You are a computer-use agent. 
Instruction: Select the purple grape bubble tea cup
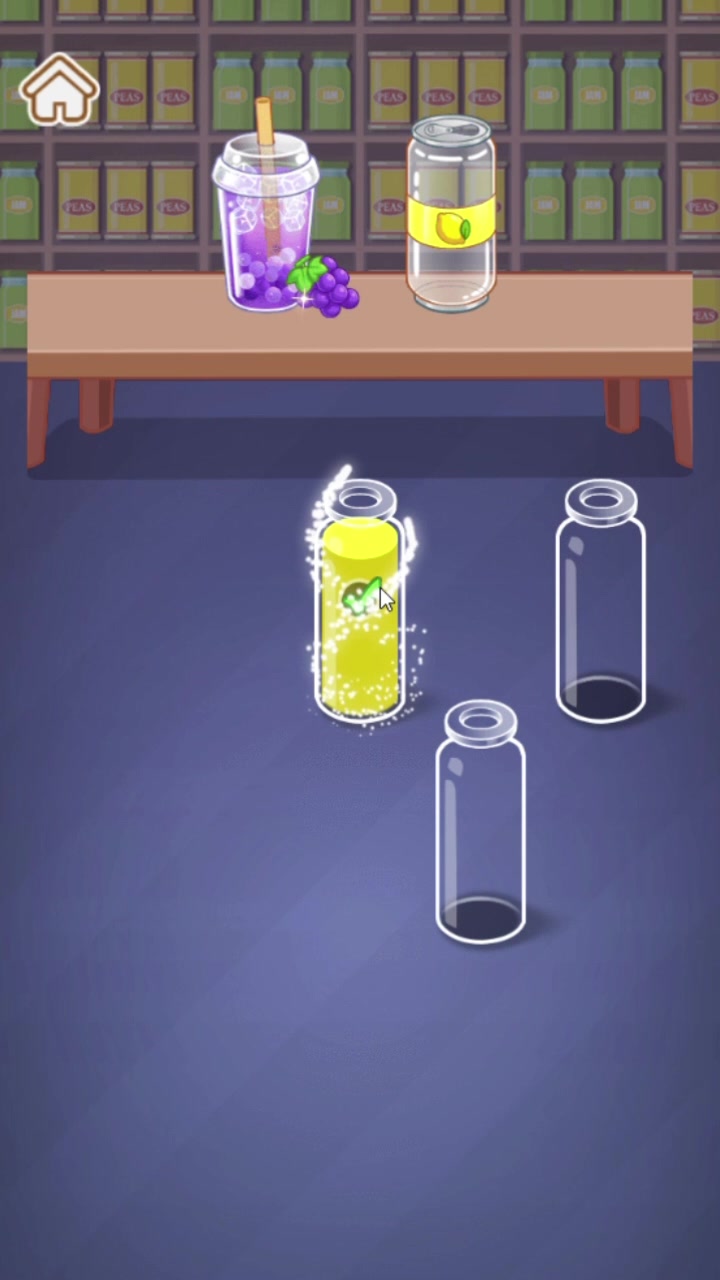coord(267,225)
